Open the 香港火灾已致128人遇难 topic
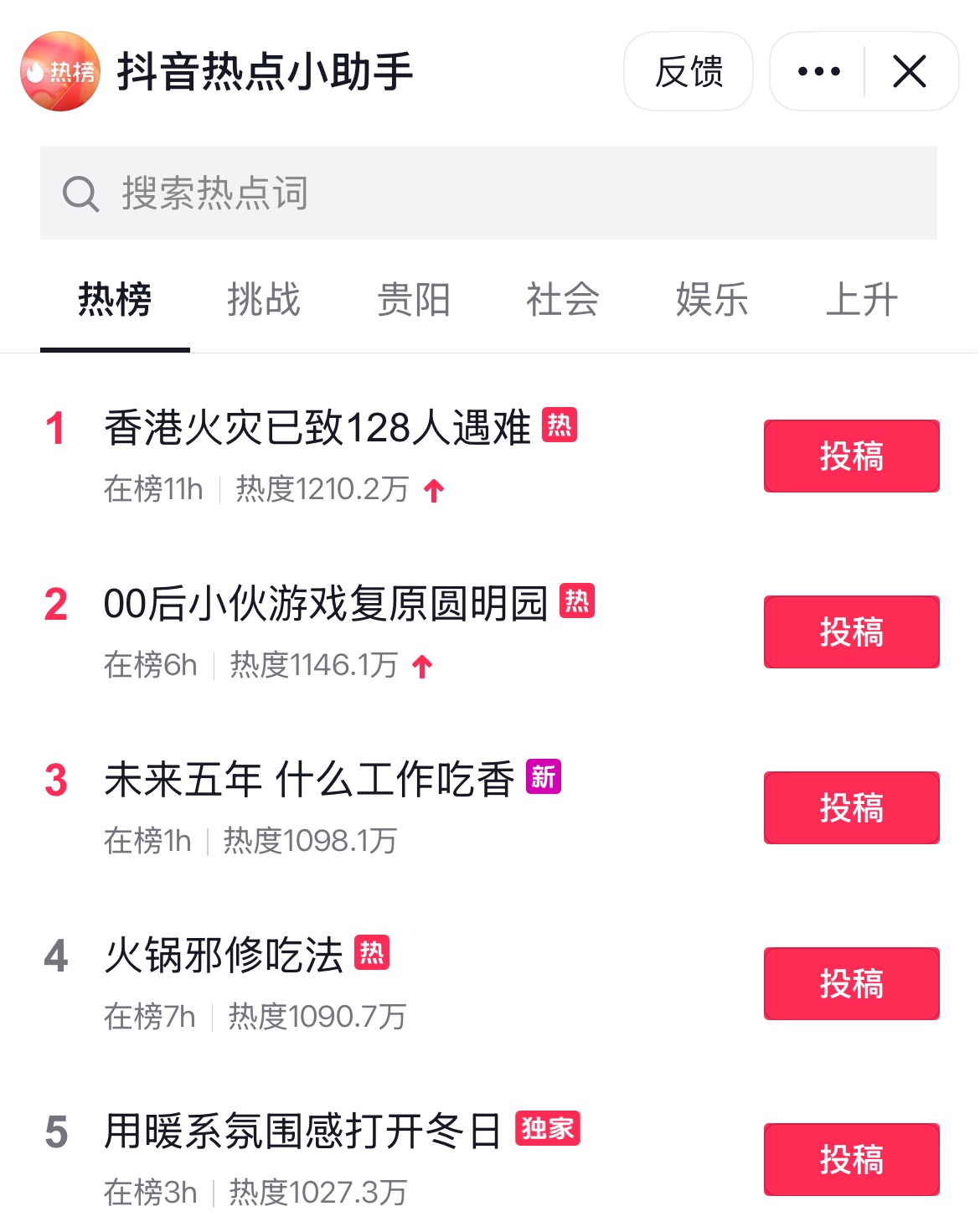The width and height of the screenshot is (980, 1232). [317, 428]
